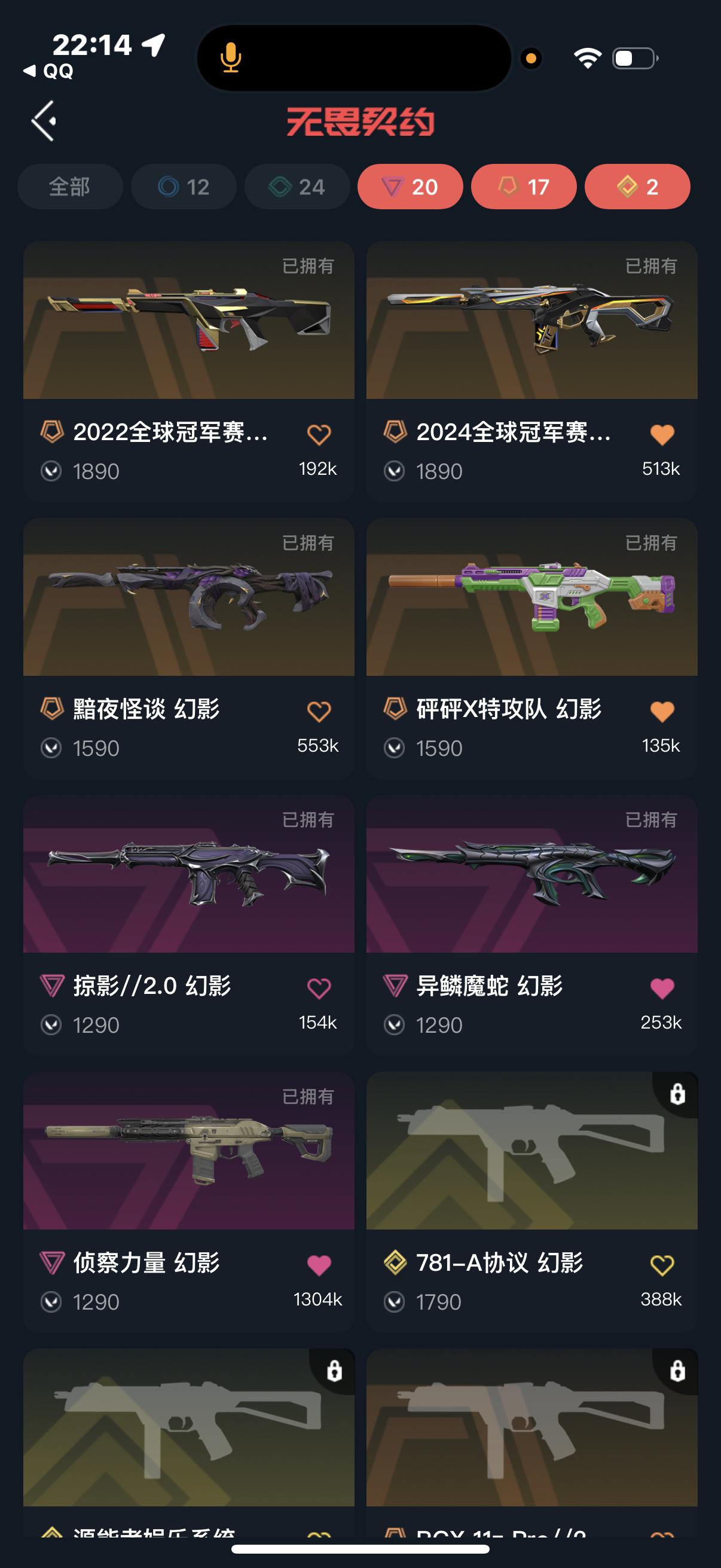Image resolution: width=721 pixels, height=1568 pixels.
Task: Toggle the yellow diamond tier filter showing 2
Action: point(637,186)
